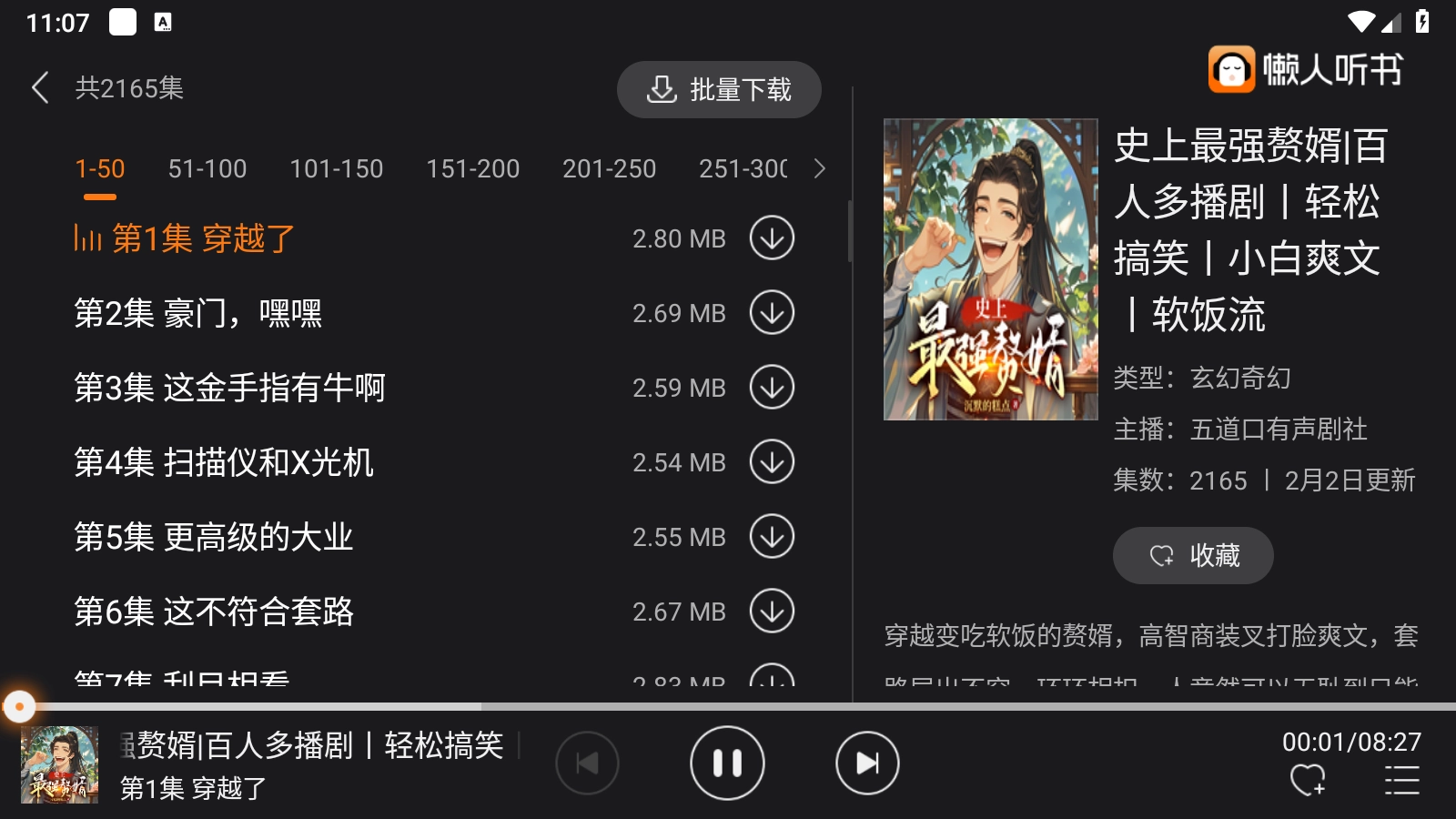Skip to the next episode
Viewport: 1456px width, 819px height.
866,763
